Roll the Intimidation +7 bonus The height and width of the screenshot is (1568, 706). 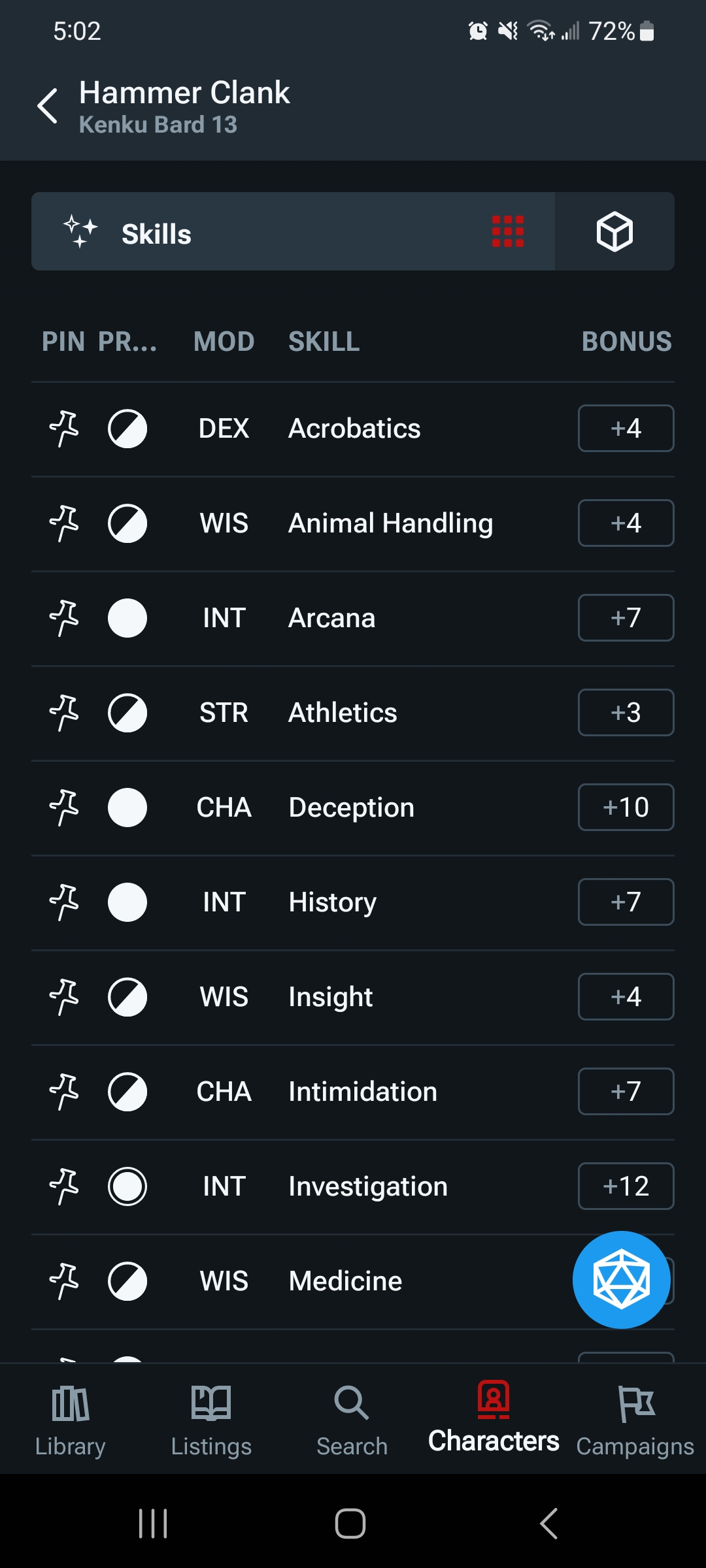click(x=626, y=1092)
